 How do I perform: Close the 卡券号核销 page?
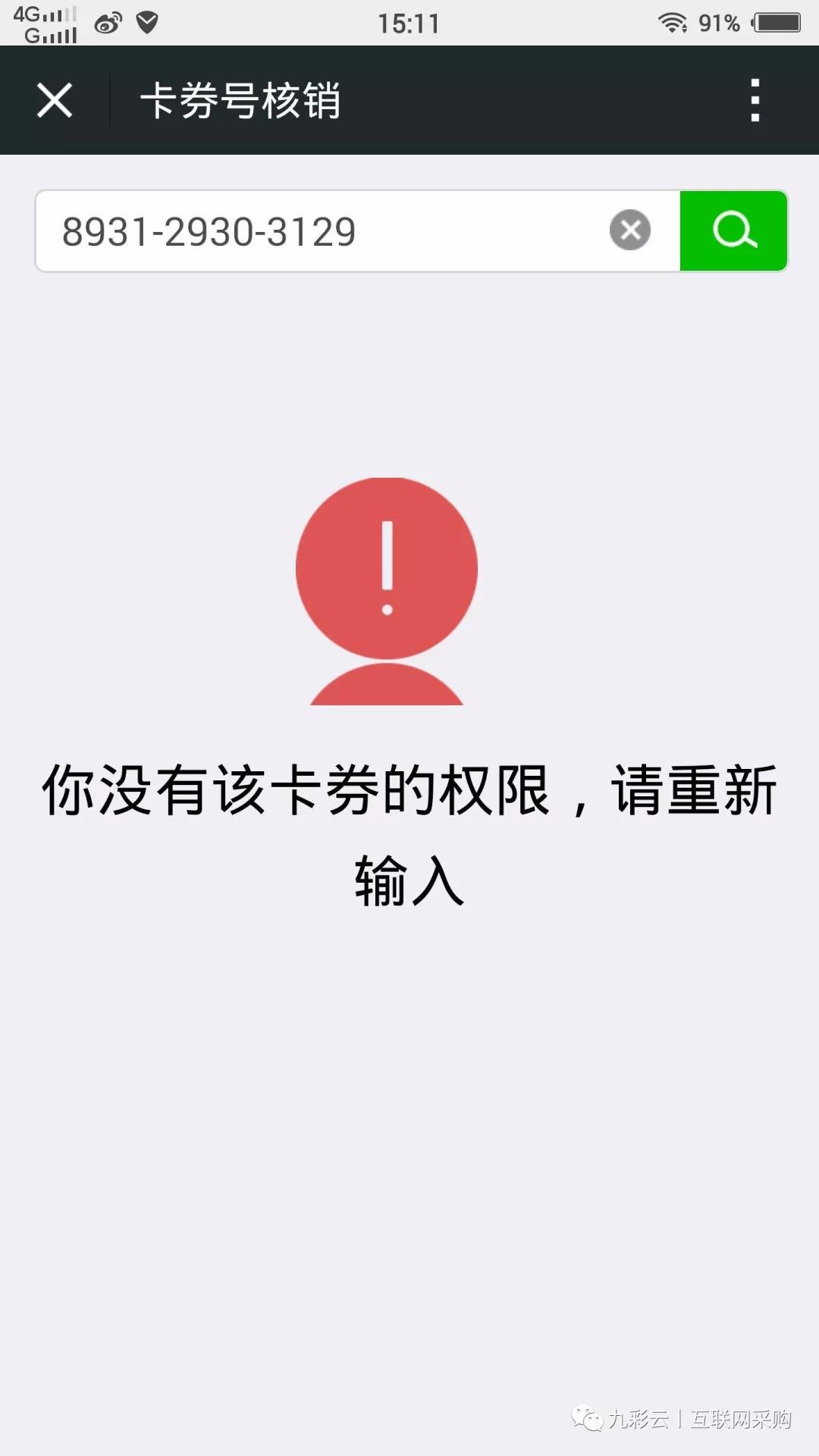[55, 100]
